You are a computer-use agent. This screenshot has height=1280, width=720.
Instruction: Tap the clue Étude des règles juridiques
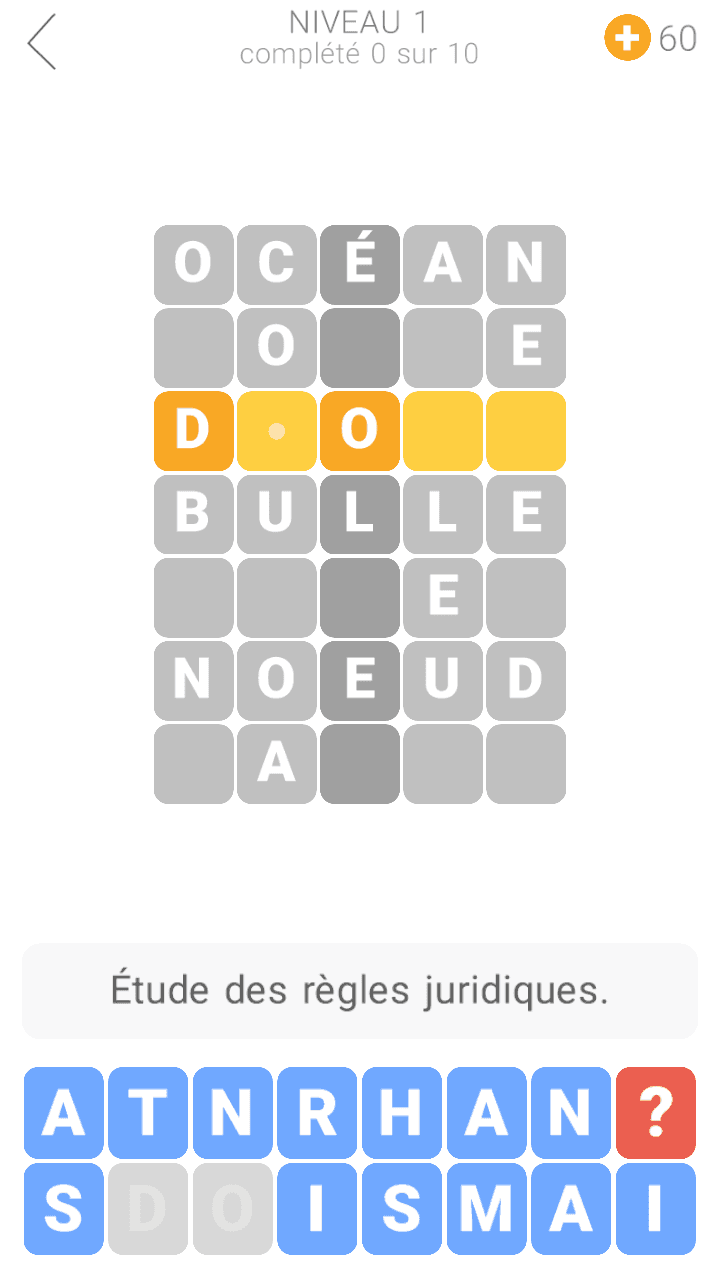pos(359,991)
